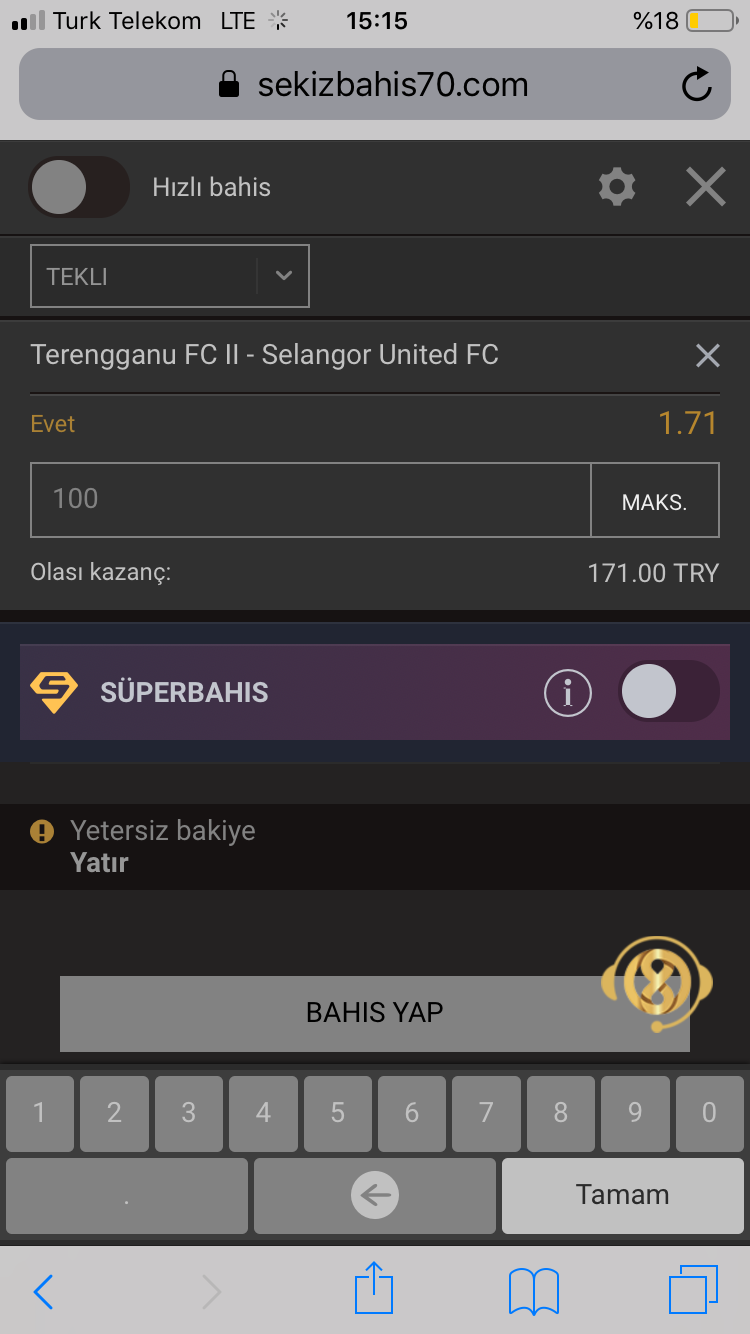Tap Yatır to deposit funds
The height and width of the screenshot is (1334, 750).
[99, 862]
